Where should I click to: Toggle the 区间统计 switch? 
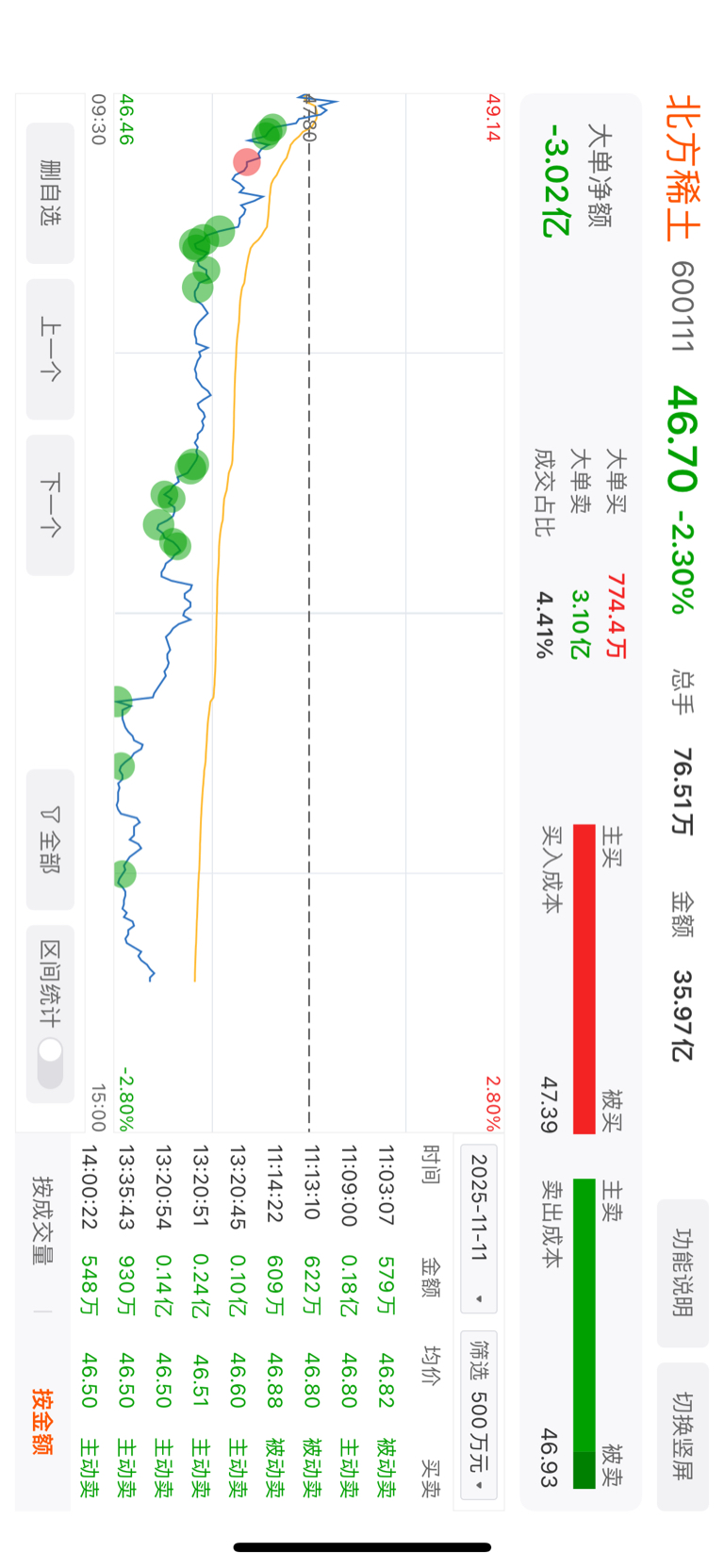pyautogui.click(x=50, y=1063)
